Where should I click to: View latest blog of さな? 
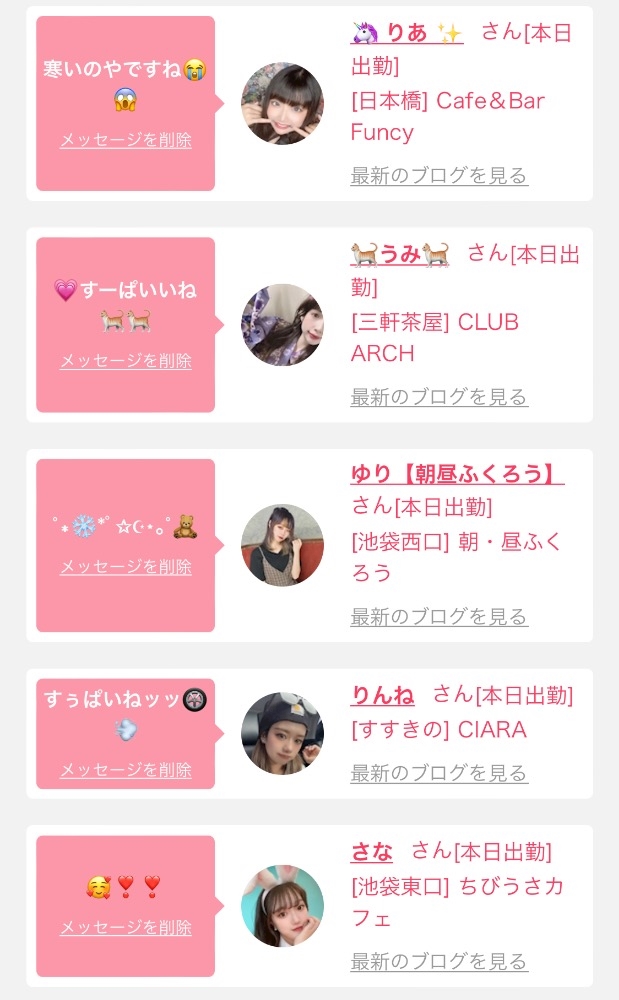tap(439, 961)
